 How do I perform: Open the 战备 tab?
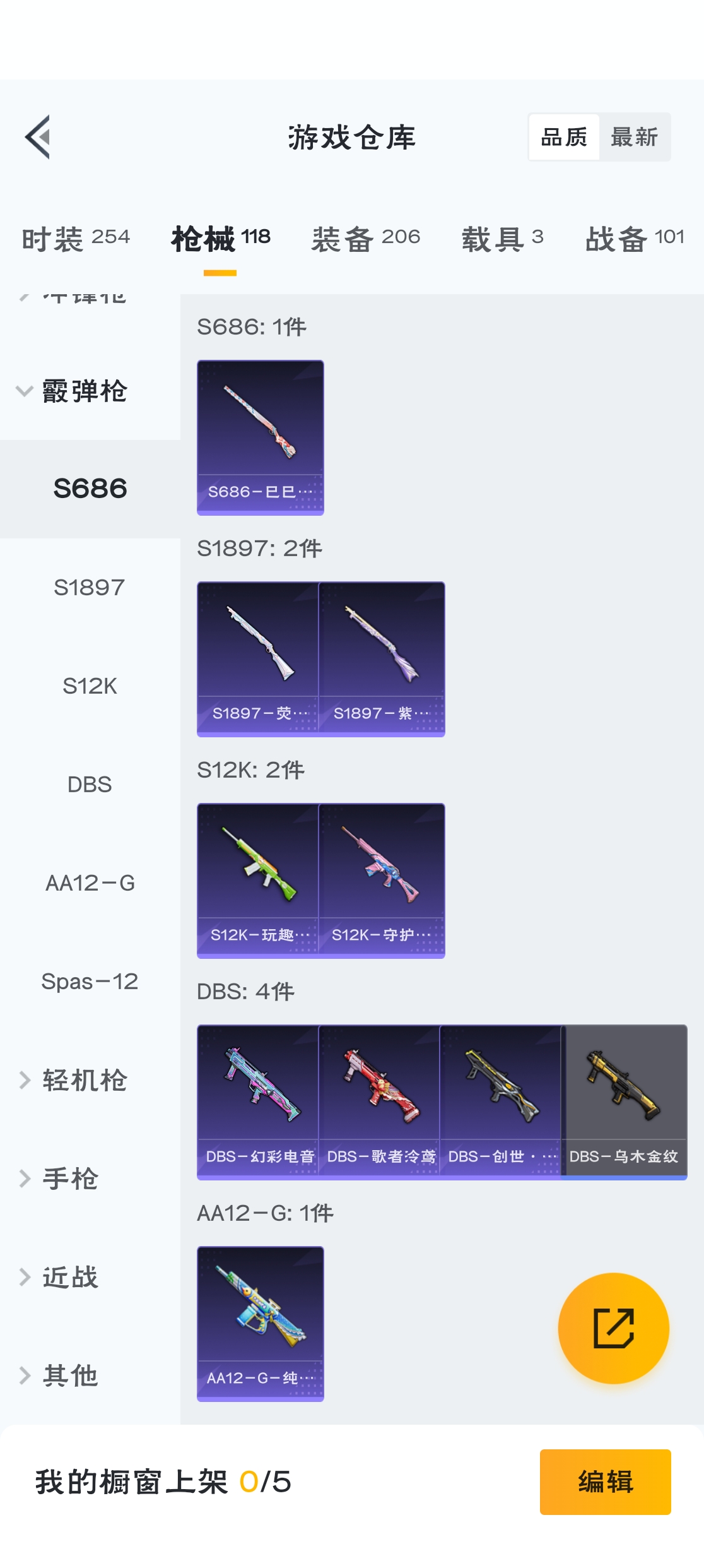(x=635, y=239)
